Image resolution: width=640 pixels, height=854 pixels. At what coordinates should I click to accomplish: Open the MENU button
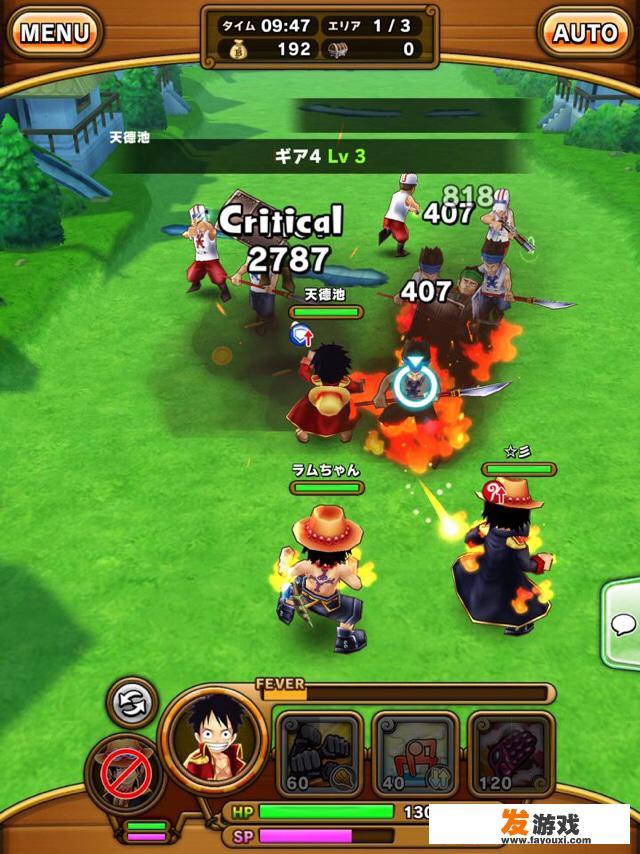(x=54, y=32)
